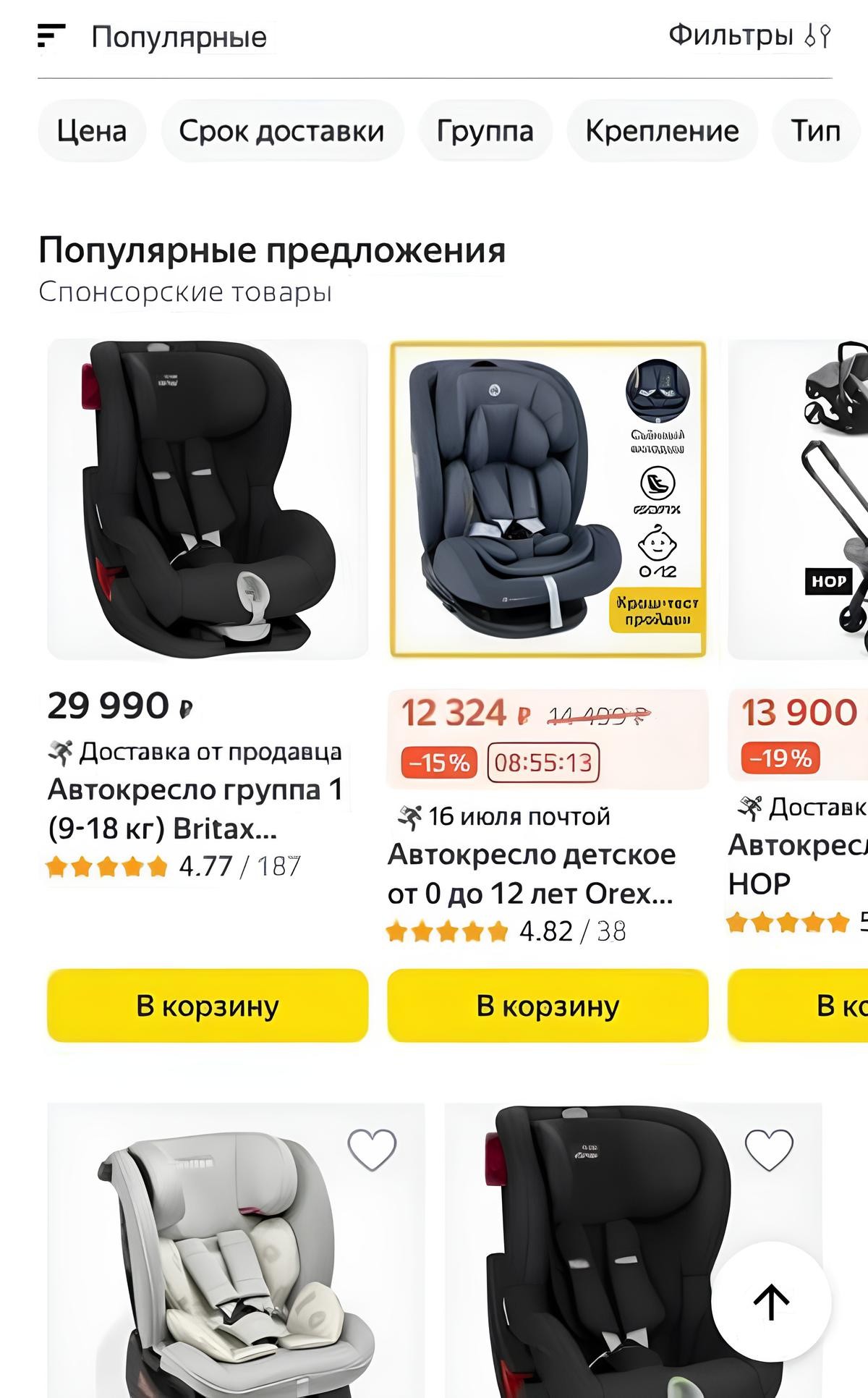Select the Тип filter chip
Screen dimensions: 868x1398
[816, 131]
